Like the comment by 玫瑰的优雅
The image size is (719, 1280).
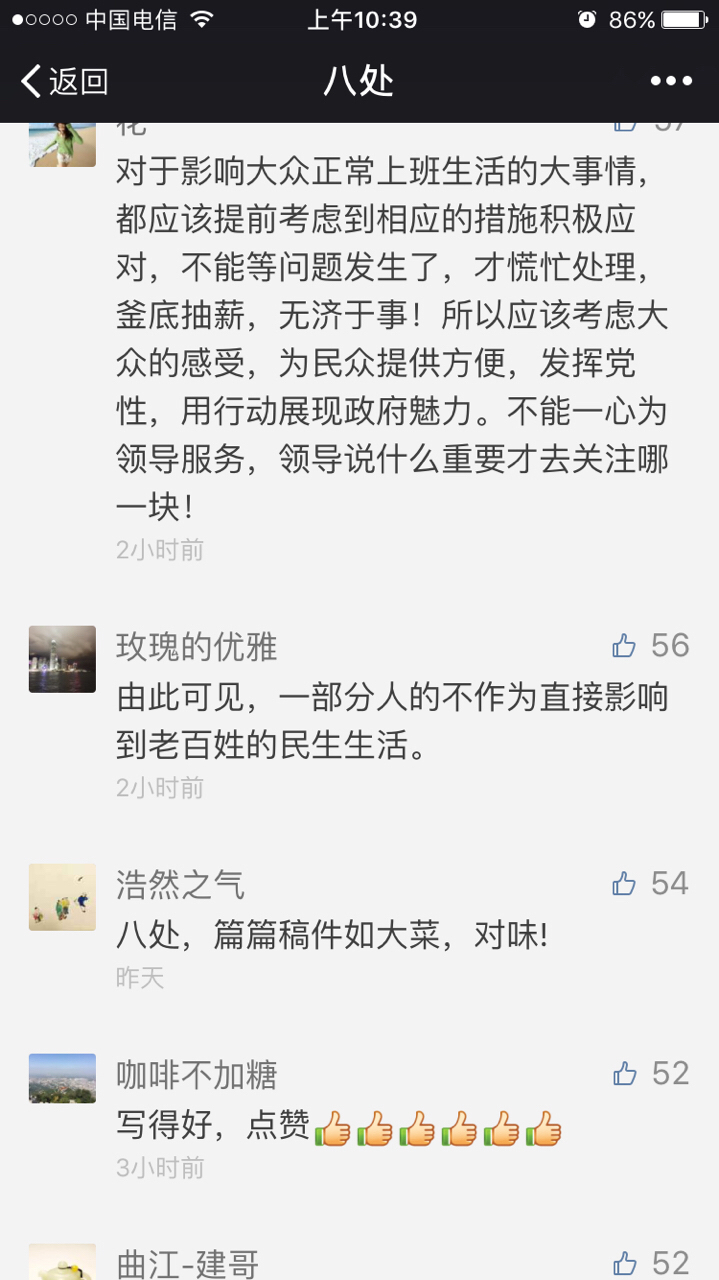coord(625,646)
